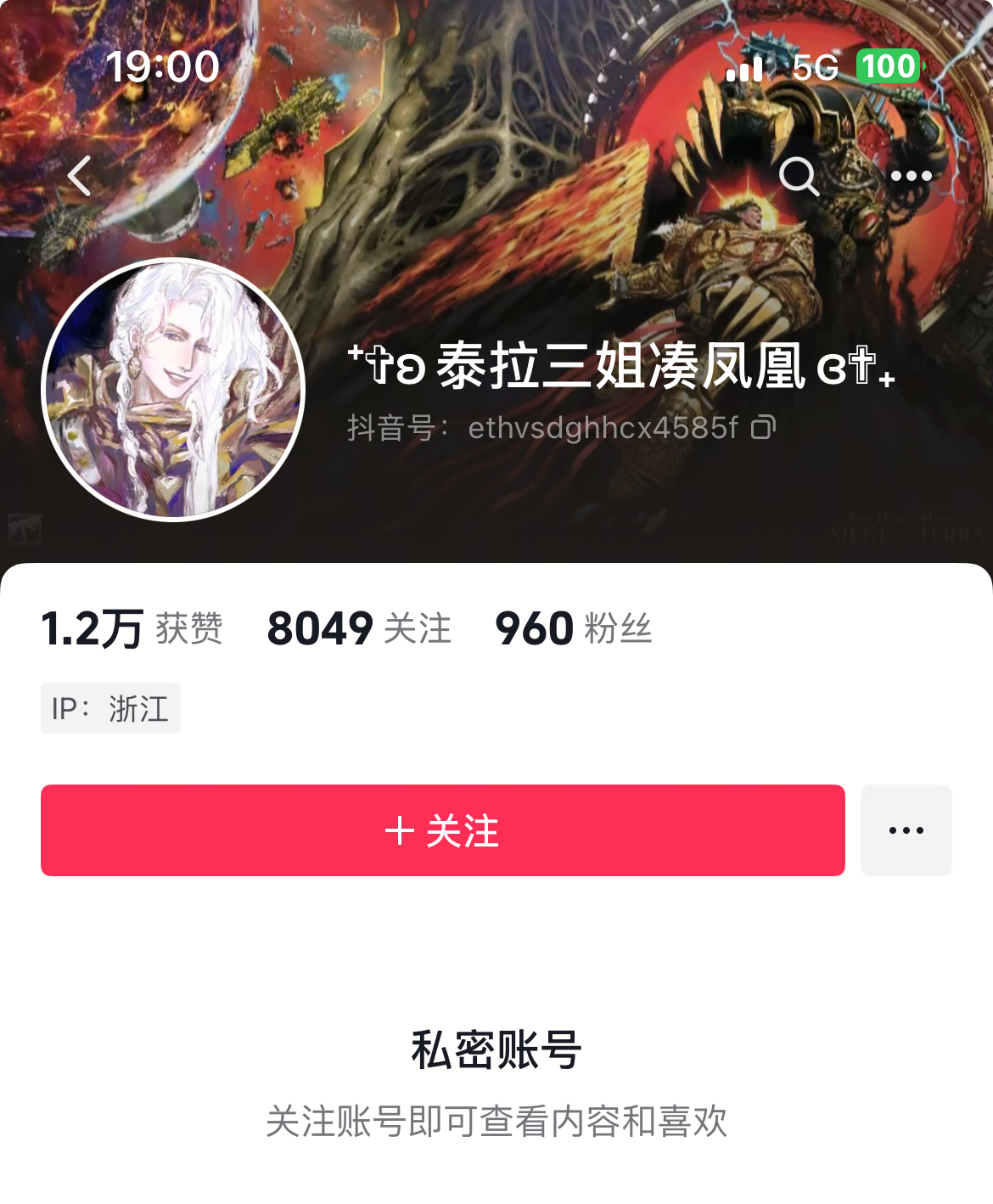Open the 960 粉丝 followers list

574,629
